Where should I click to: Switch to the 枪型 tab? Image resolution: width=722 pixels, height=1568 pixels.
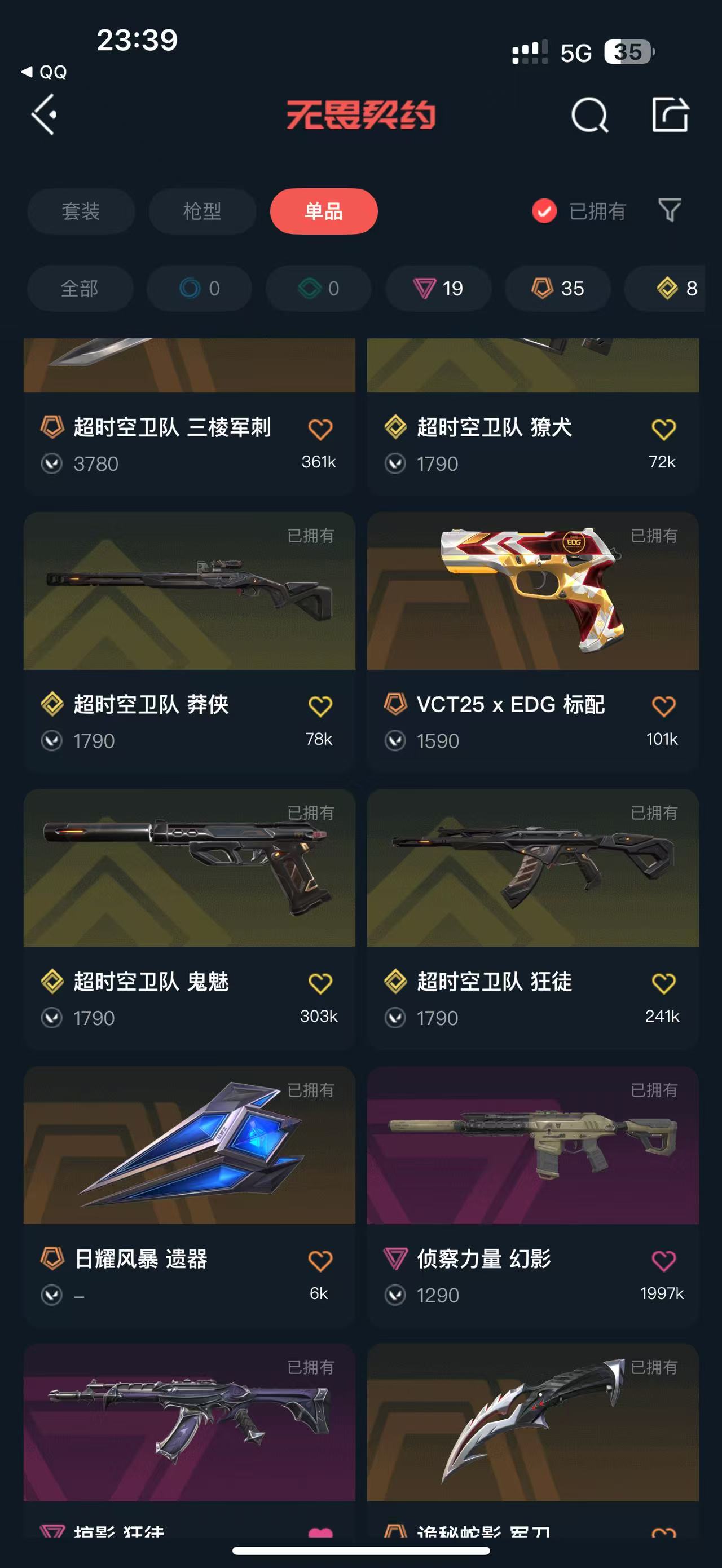point(202,211)
